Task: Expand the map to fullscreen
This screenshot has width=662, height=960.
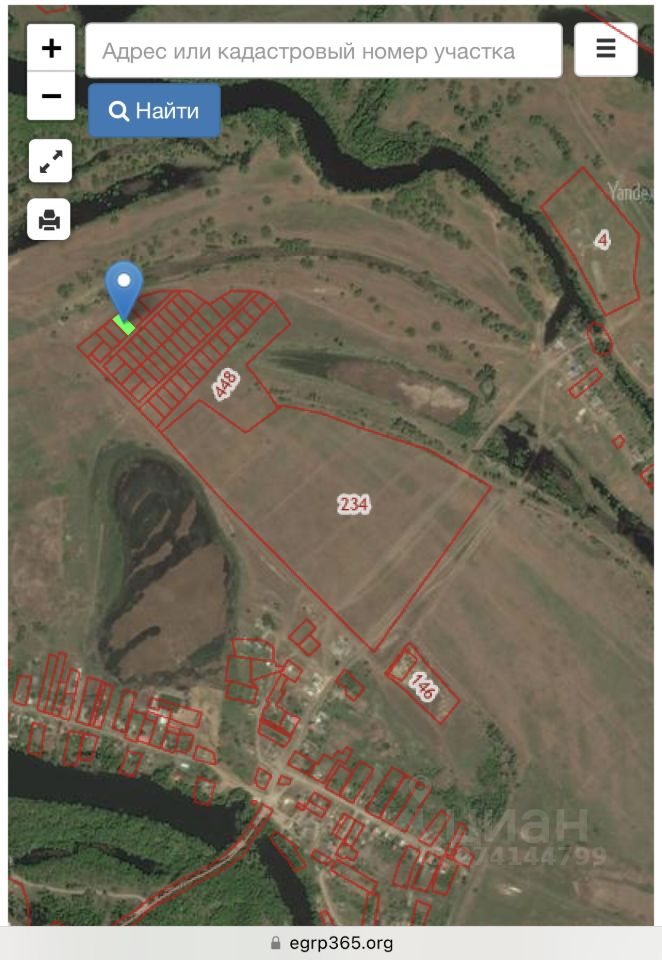Action: [x=50, y=161]
